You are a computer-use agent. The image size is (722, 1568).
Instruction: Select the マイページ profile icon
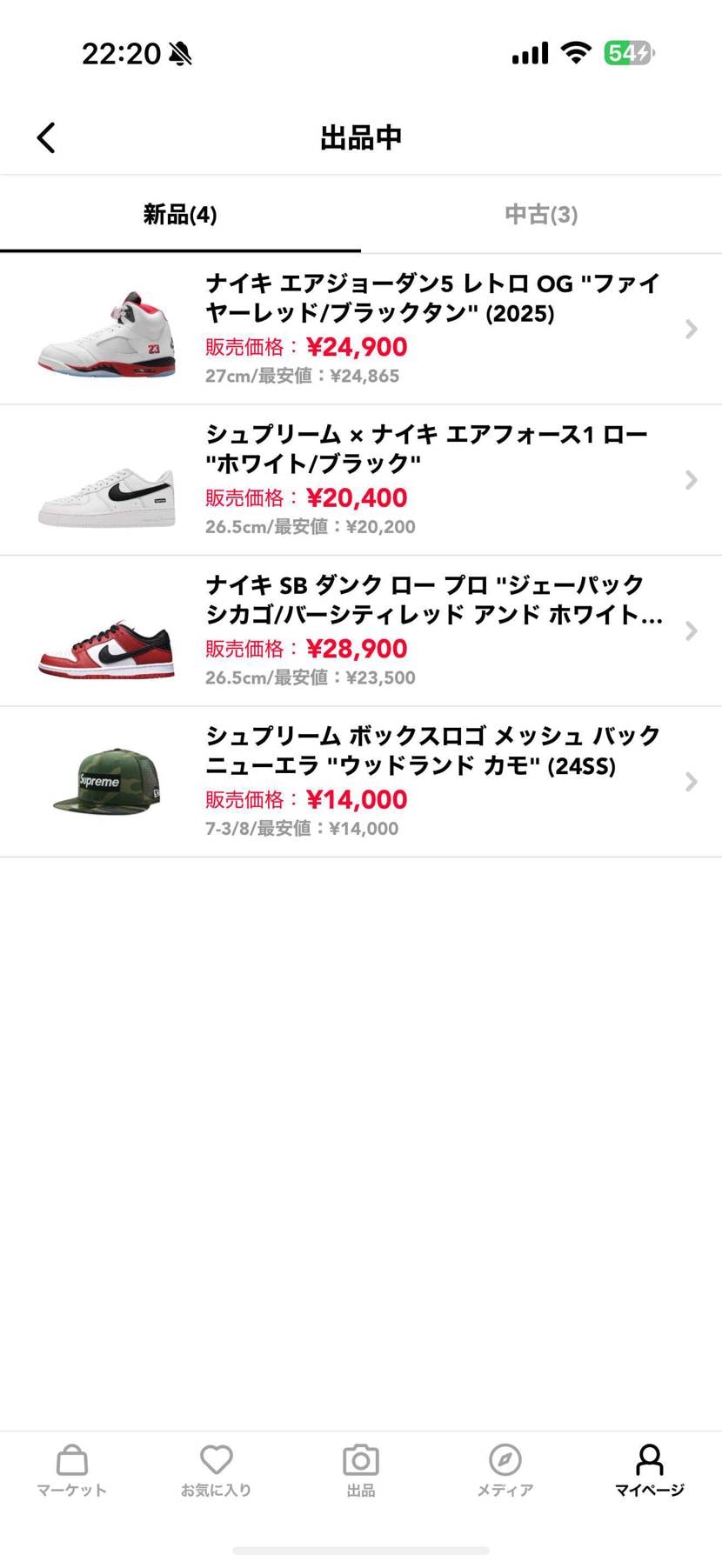click(x=648, y=1467)
